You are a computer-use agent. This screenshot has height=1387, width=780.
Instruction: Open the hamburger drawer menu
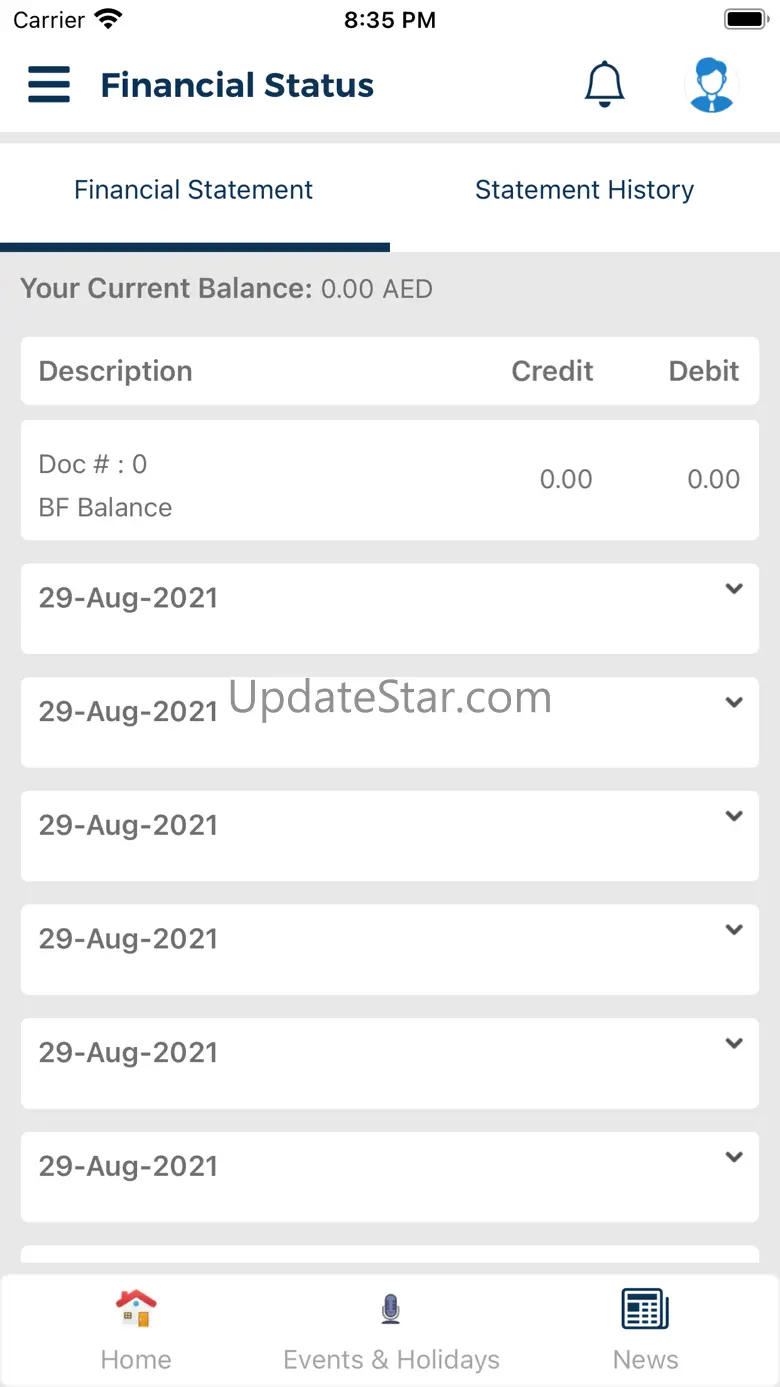[x=49, y=85]
